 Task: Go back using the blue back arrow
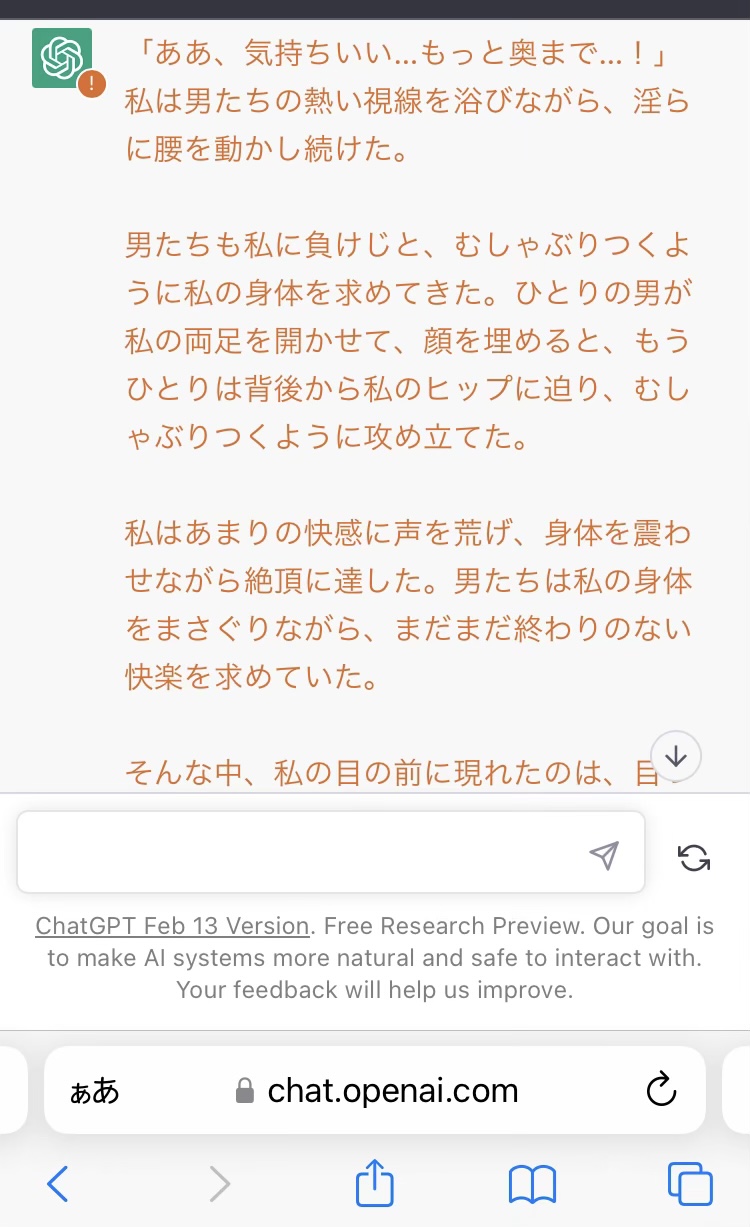click(58, 1184)
